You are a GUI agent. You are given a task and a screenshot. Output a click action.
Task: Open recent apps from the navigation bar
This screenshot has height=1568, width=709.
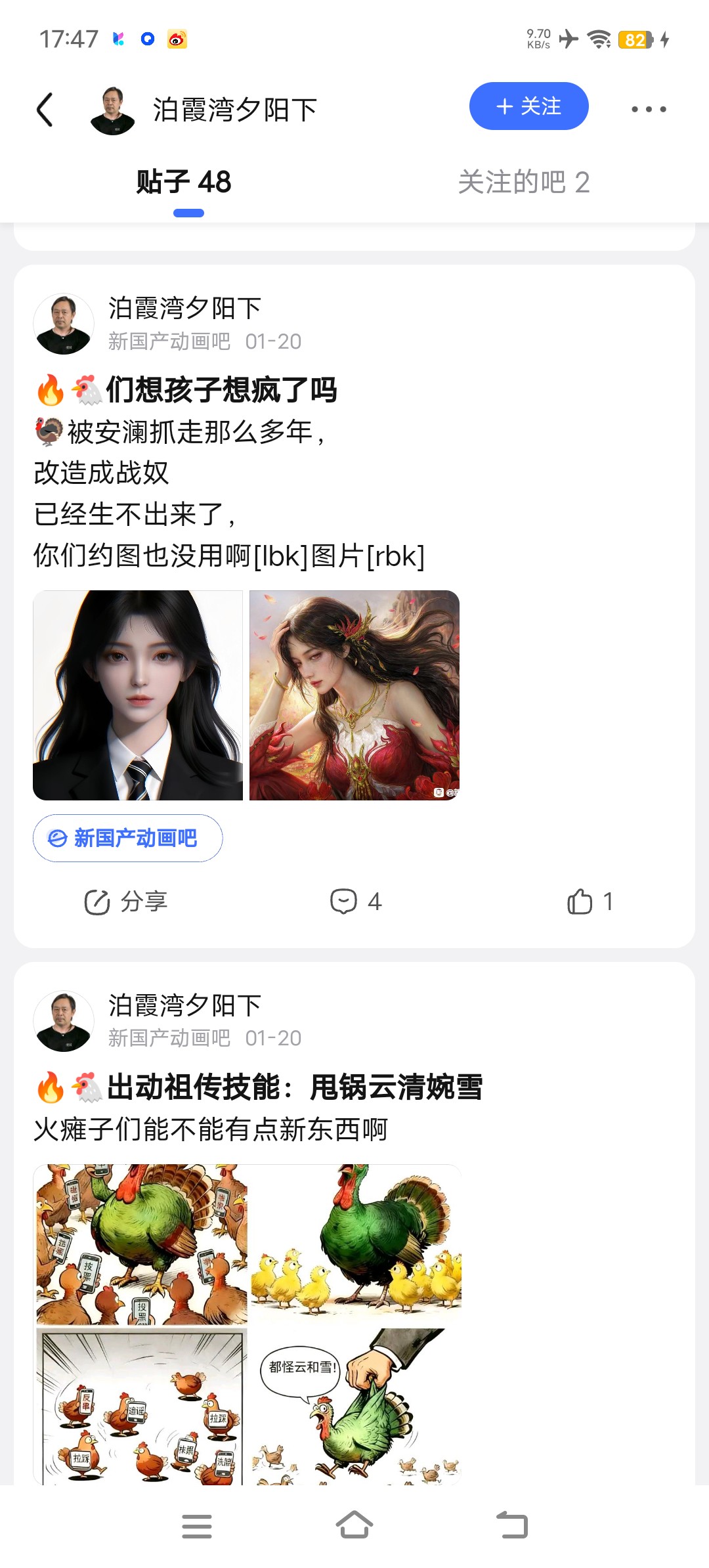[197, 1525]
